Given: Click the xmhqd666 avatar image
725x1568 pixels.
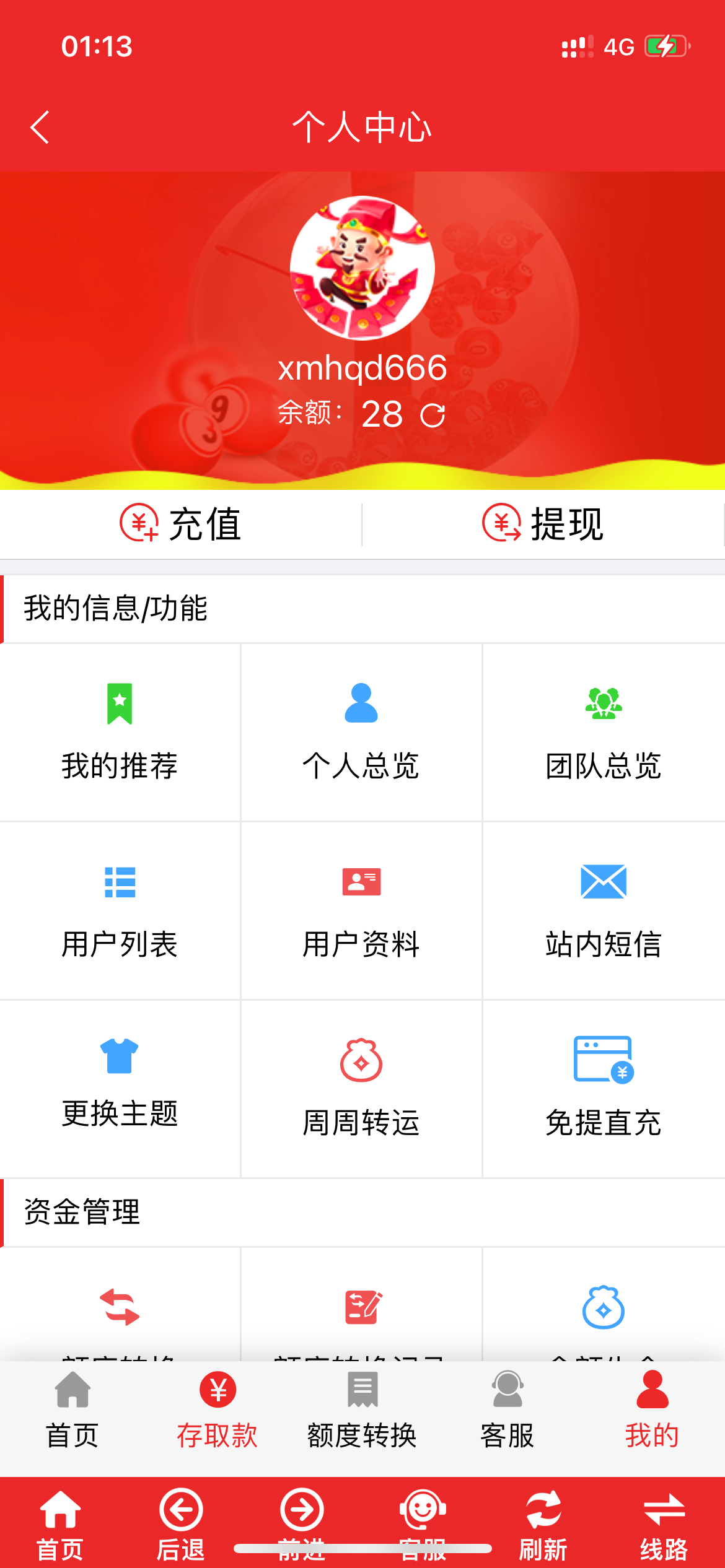Looking at the screenshot, I should point(362,266).
